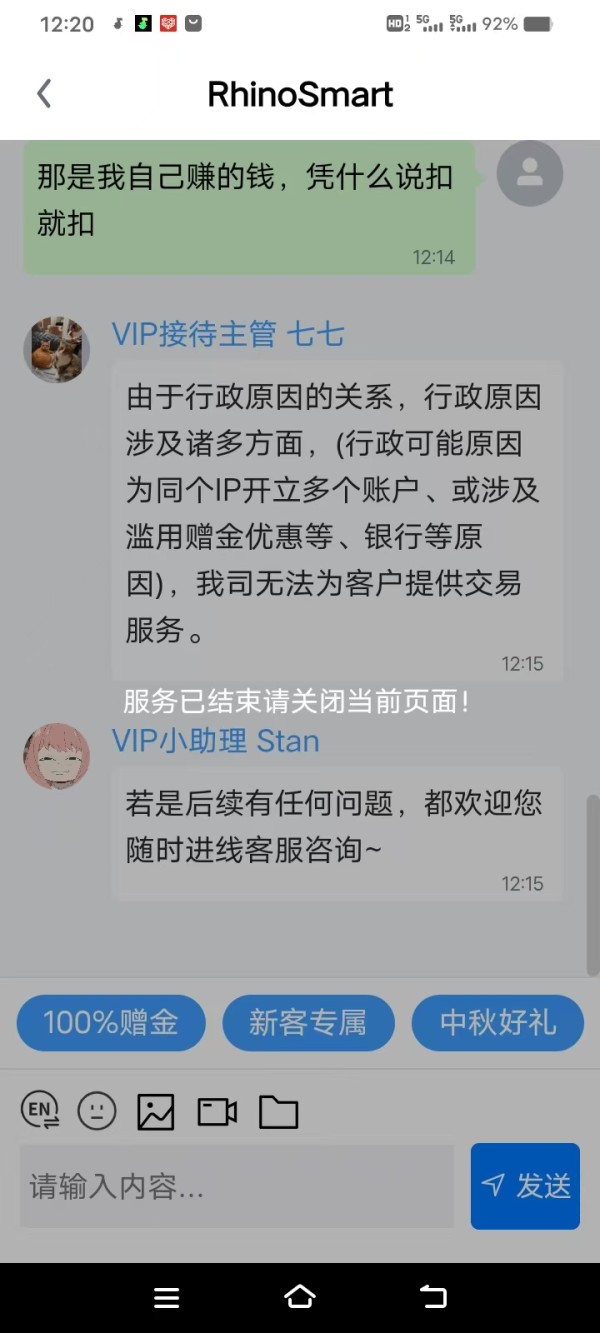The width and height of the screenshot is (600, 1333).
Task: Tap the 100%赠金 quick reply chip
Action: 111,1023
